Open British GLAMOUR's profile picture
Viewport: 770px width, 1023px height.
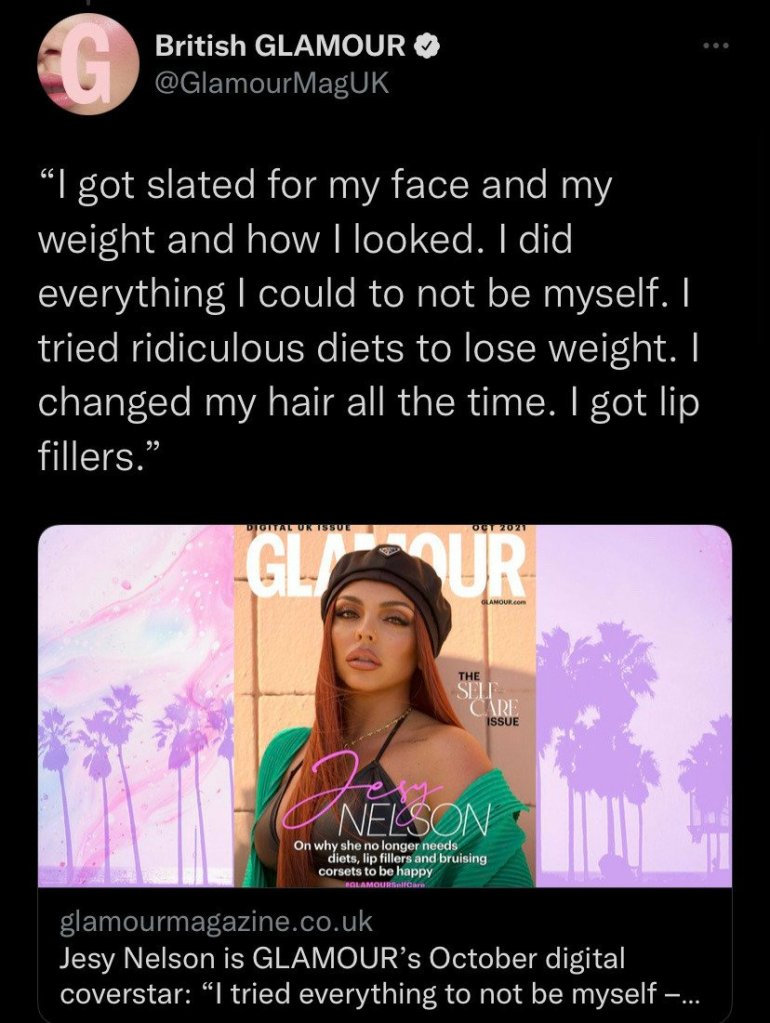(x=88, y=65)
